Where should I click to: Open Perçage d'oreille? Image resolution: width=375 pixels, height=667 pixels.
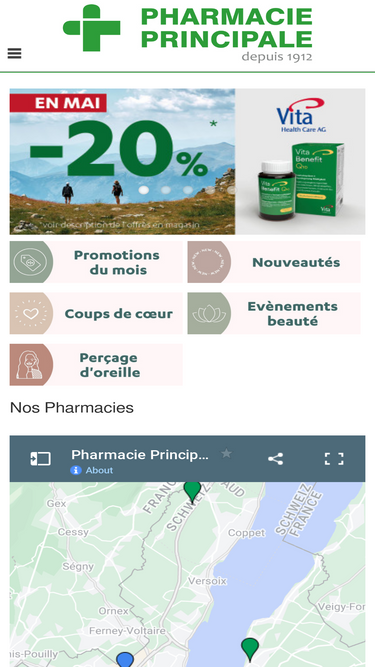pyautogui.click(x=96, y=365)
